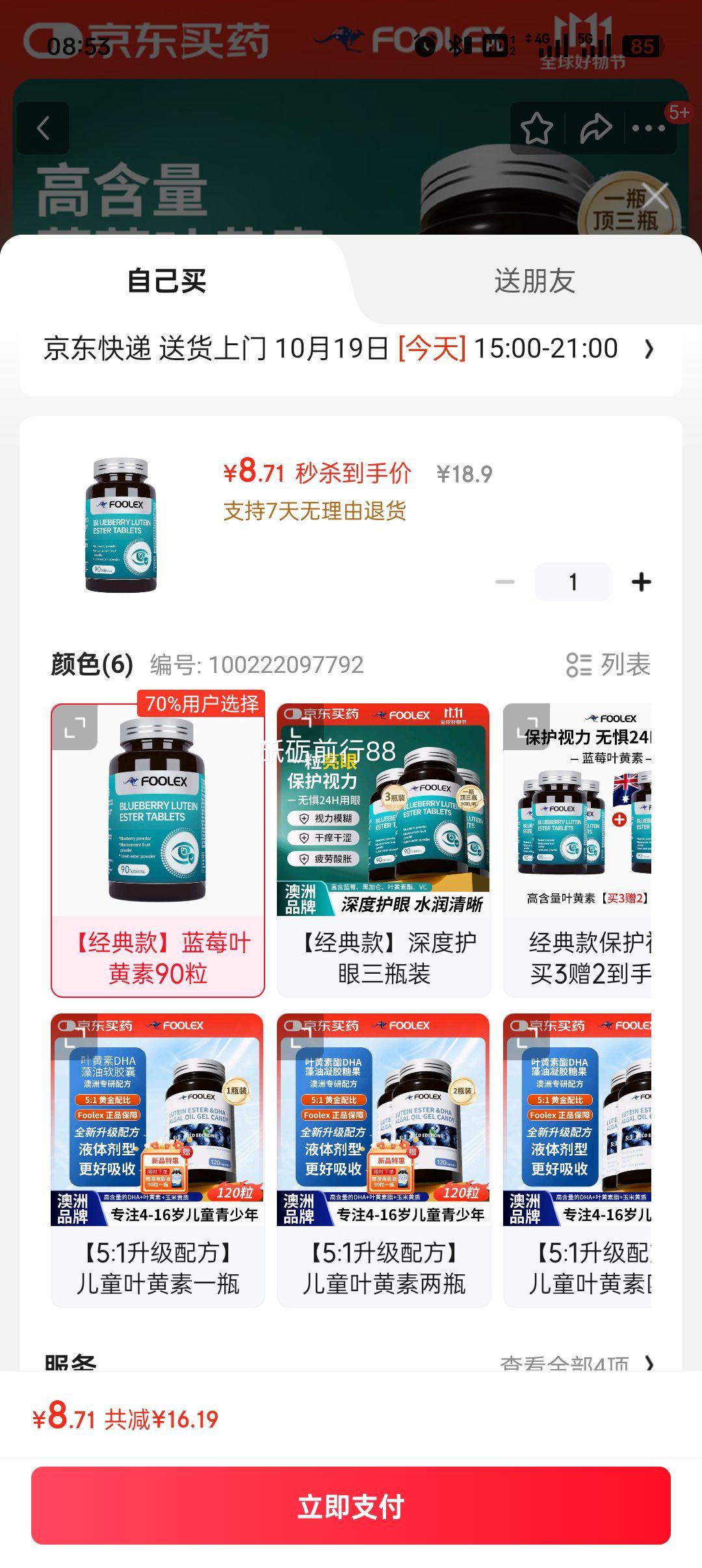The width and height of the screenshot is (702, 1568).
Task: Tap 立即支付 to pay now
Action: (351, 1506)
